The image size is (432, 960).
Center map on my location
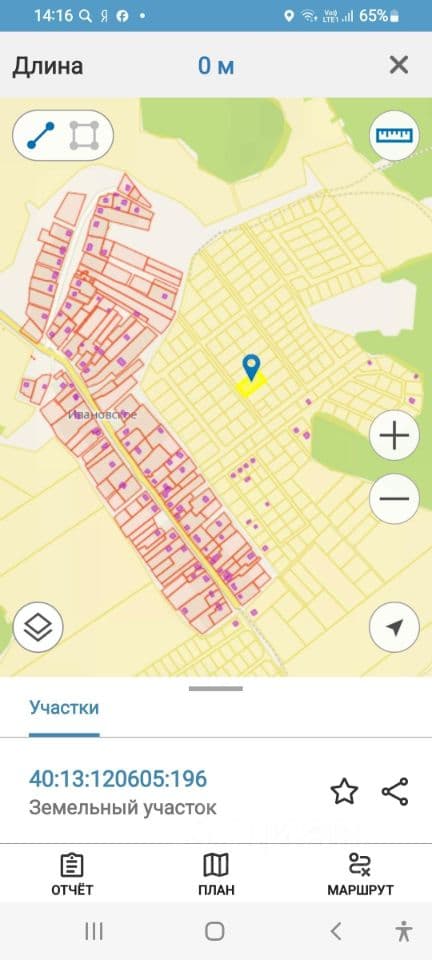click(x=395, y=627)
